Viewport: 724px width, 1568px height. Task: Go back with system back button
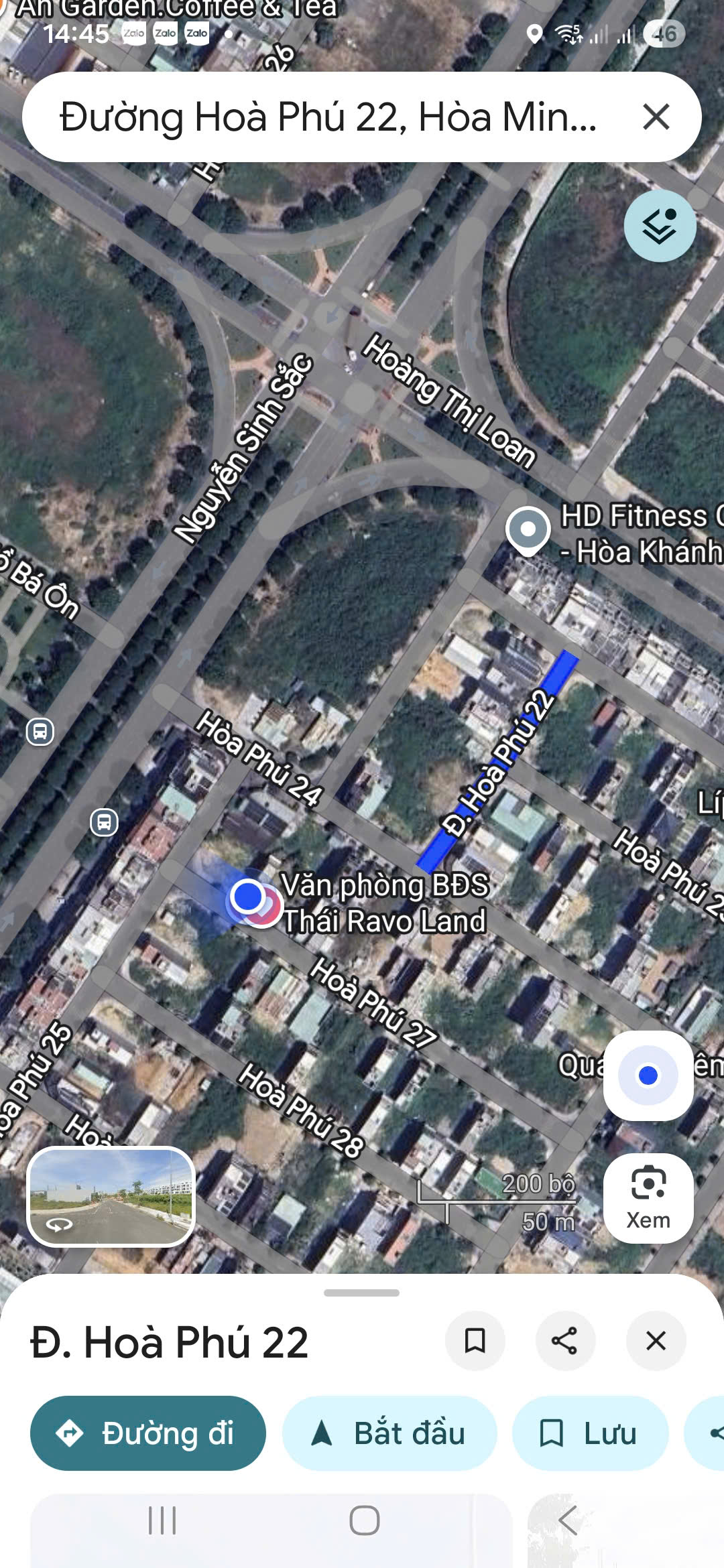tap(567, 1520)
